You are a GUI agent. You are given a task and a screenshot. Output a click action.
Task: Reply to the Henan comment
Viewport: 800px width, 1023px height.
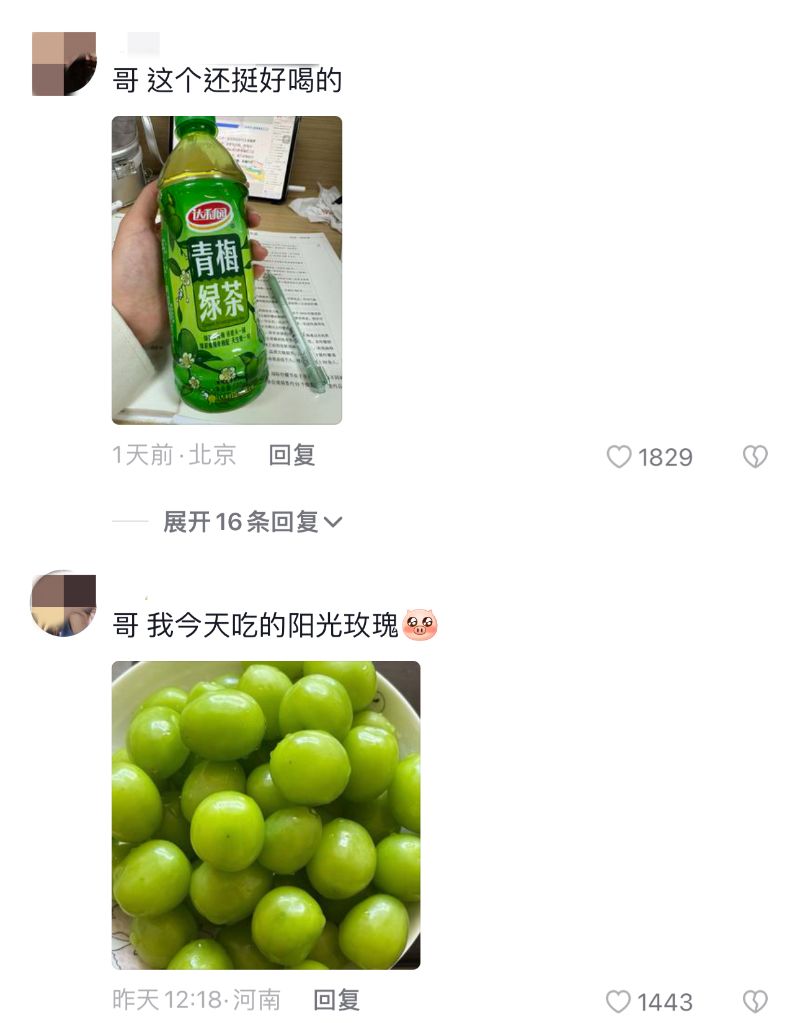(x=336, y=1000)
